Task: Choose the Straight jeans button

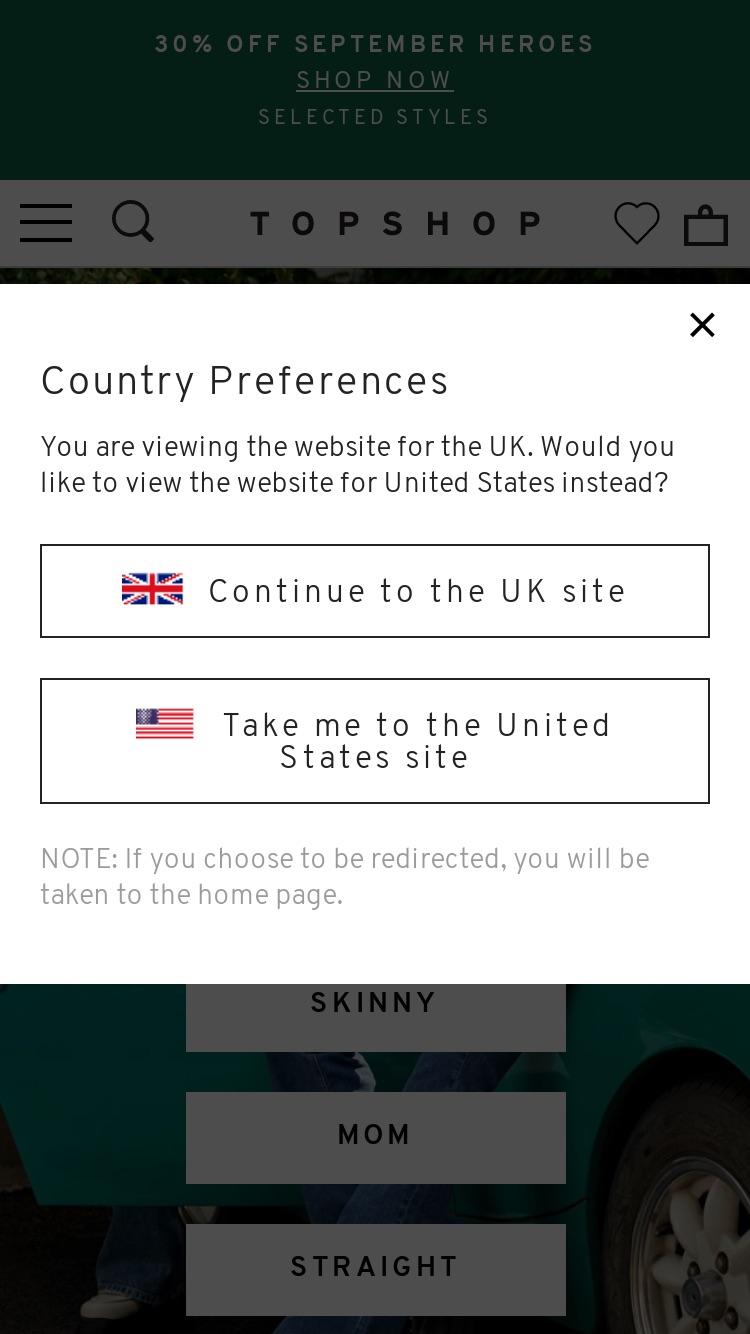Action: [376, 1269]
